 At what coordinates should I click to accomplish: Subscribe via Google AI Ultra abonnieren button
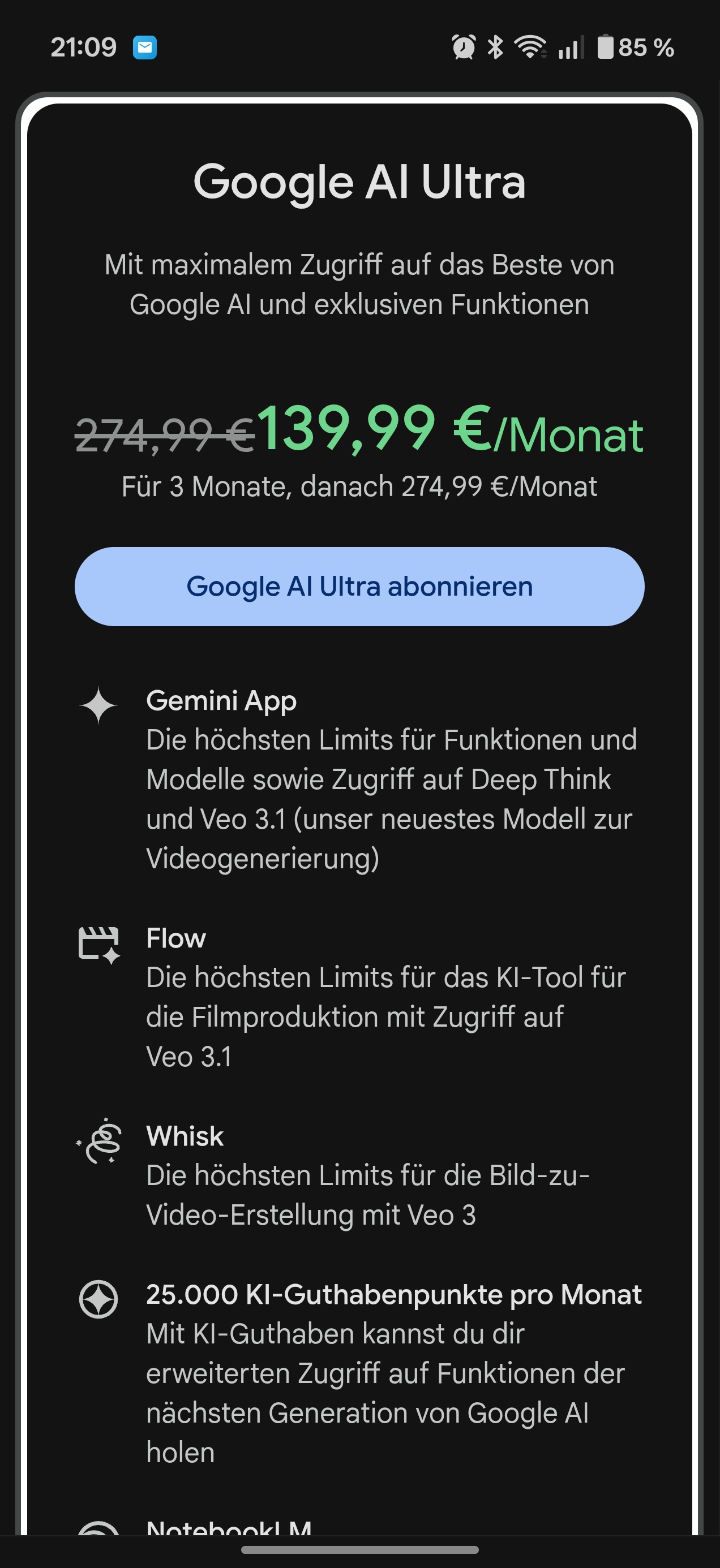[x=359, y=586]
